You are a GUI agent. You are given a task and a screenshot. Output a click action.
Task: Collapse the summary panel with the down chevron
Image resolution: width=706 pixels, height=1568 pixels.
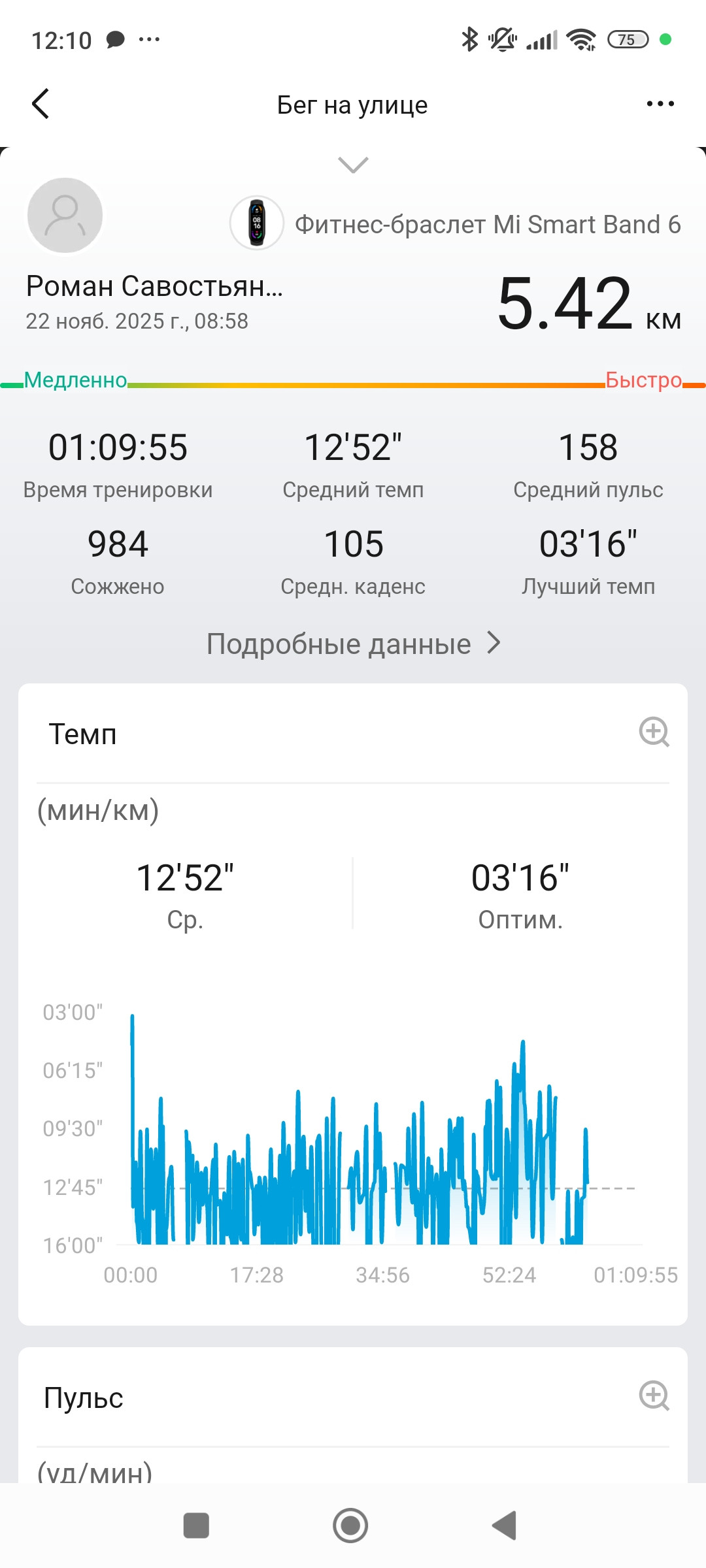pos(353,165)
